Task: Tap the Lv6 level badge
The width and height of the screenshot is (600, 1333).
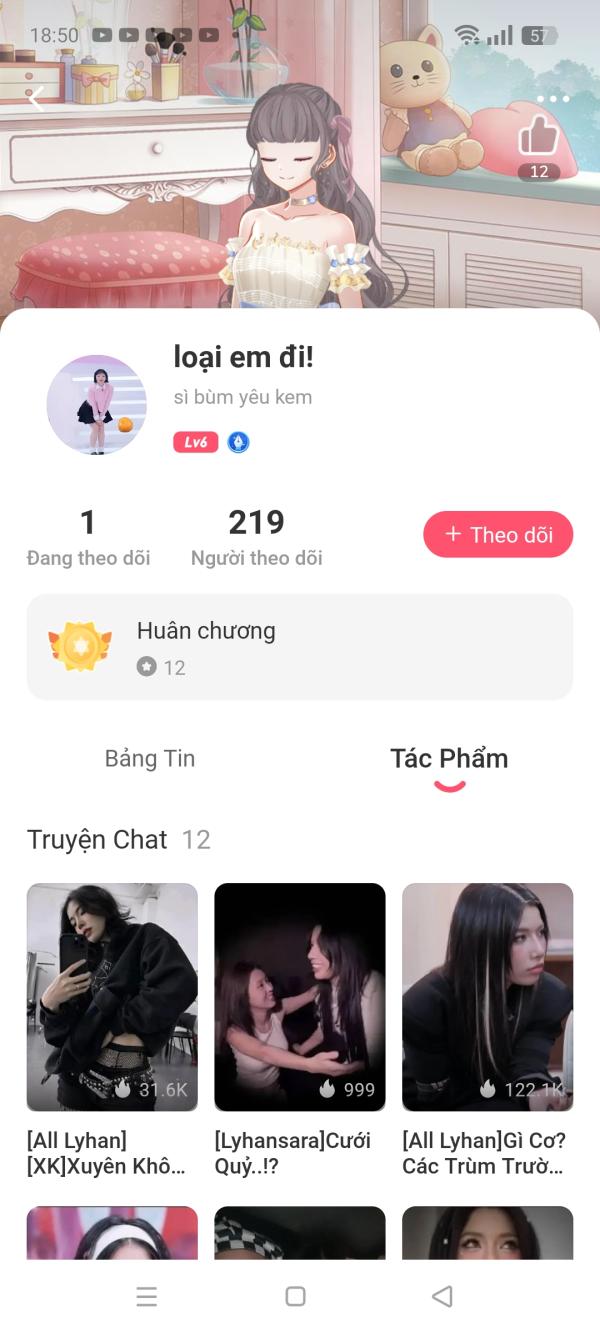Action: pyautogui.click(x=195, y=442)
